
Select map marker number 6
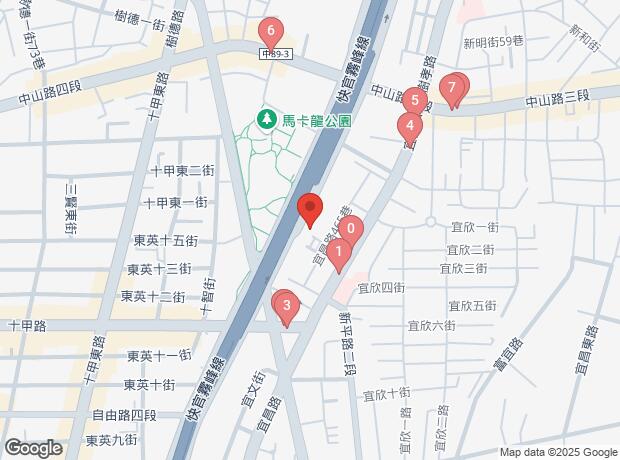(x=271, y=32)
